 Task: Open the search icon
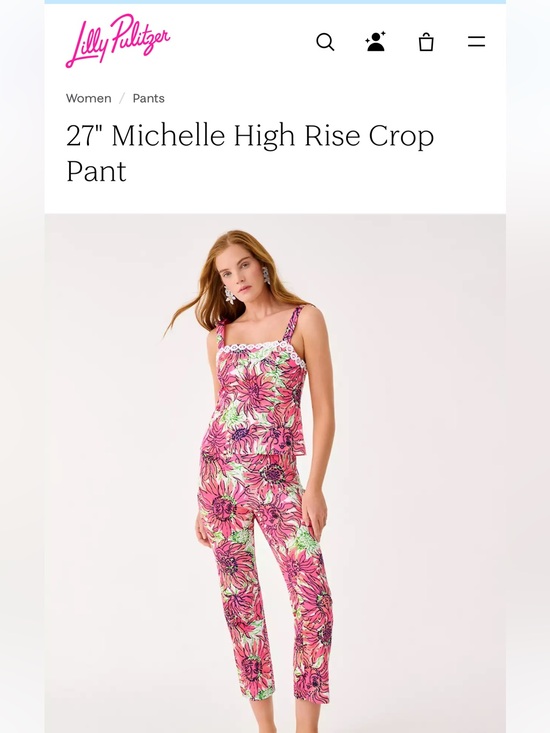(x=325, y=42)
